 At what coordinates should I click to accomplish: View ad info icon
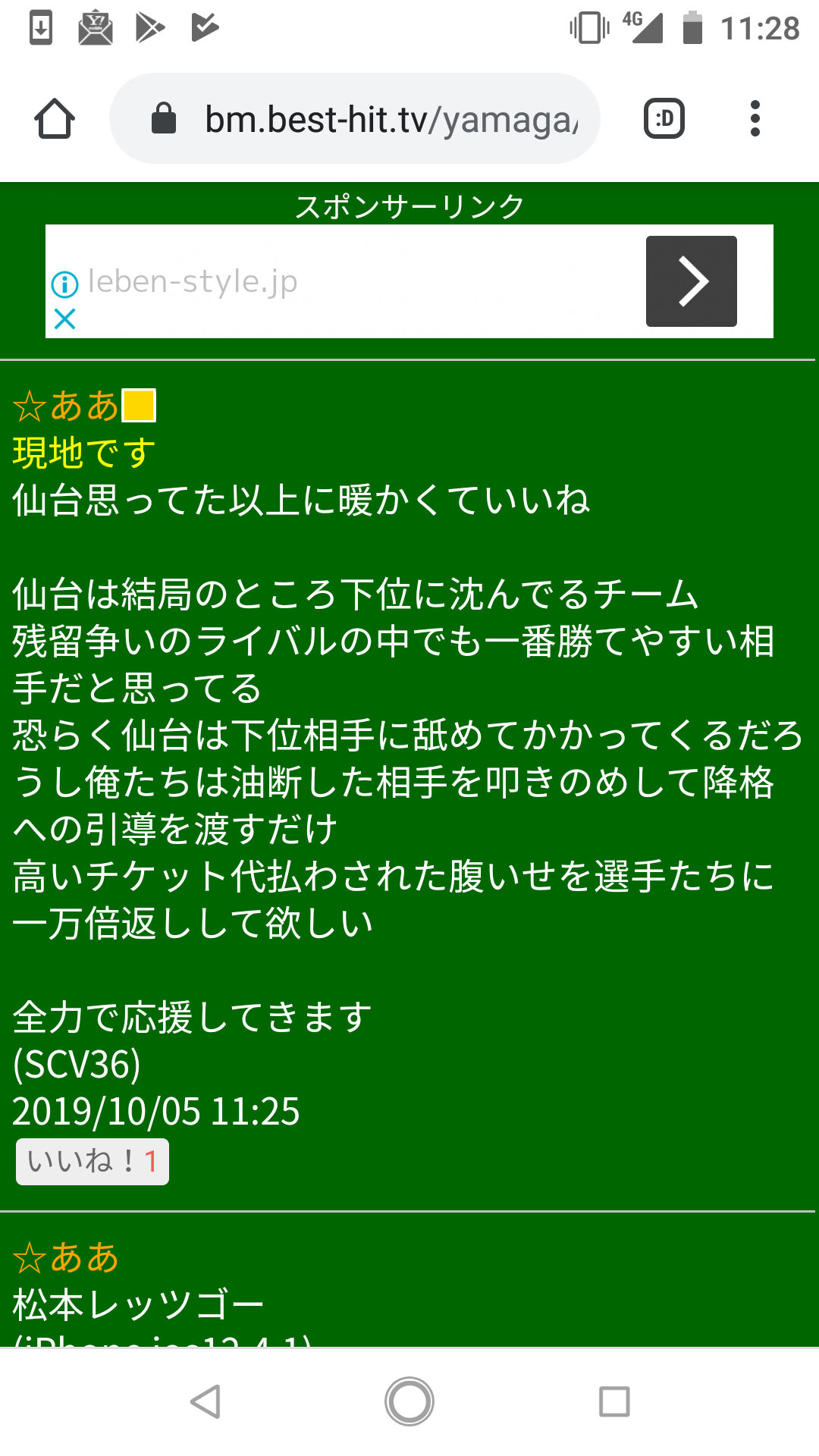click(x=65, y=284)
